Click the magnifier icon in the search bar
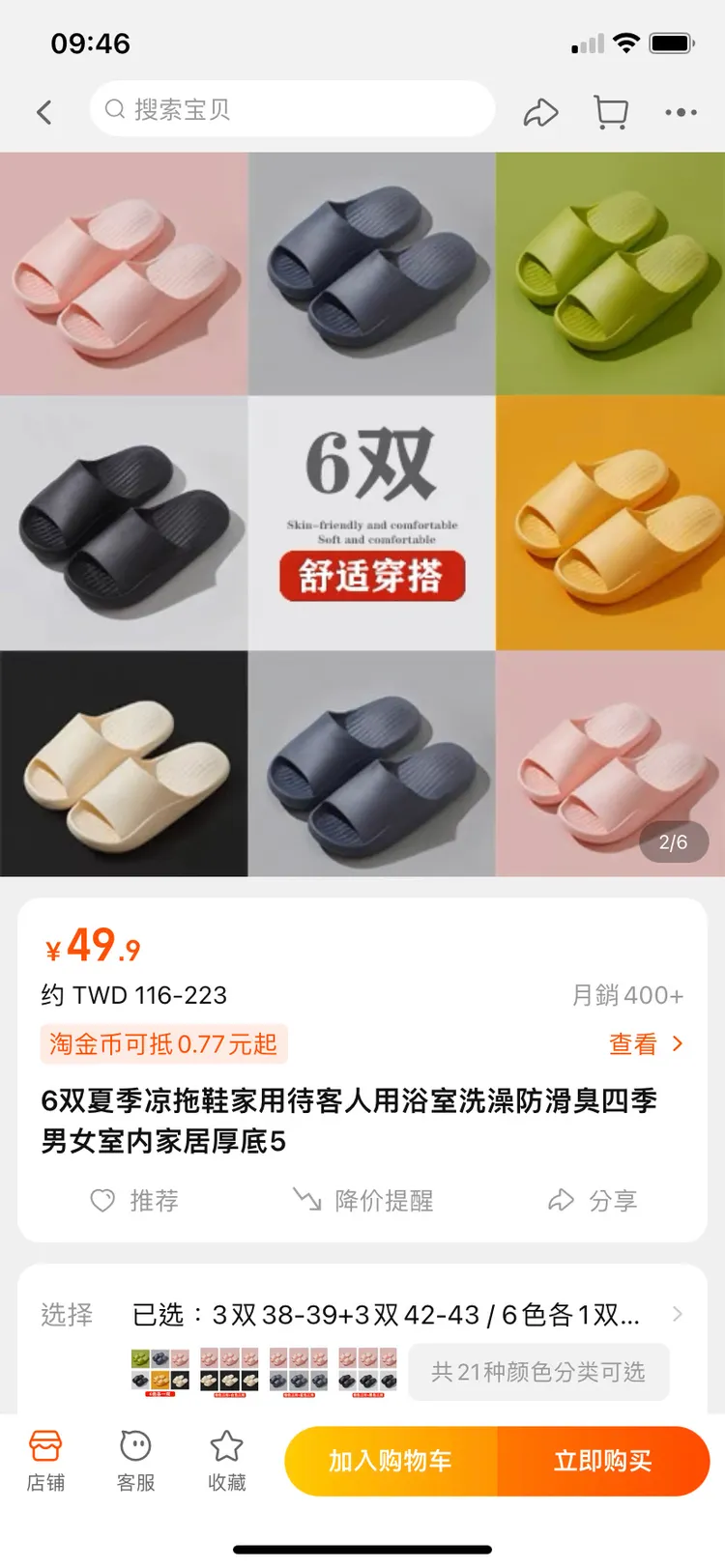 tap(113, 109)
